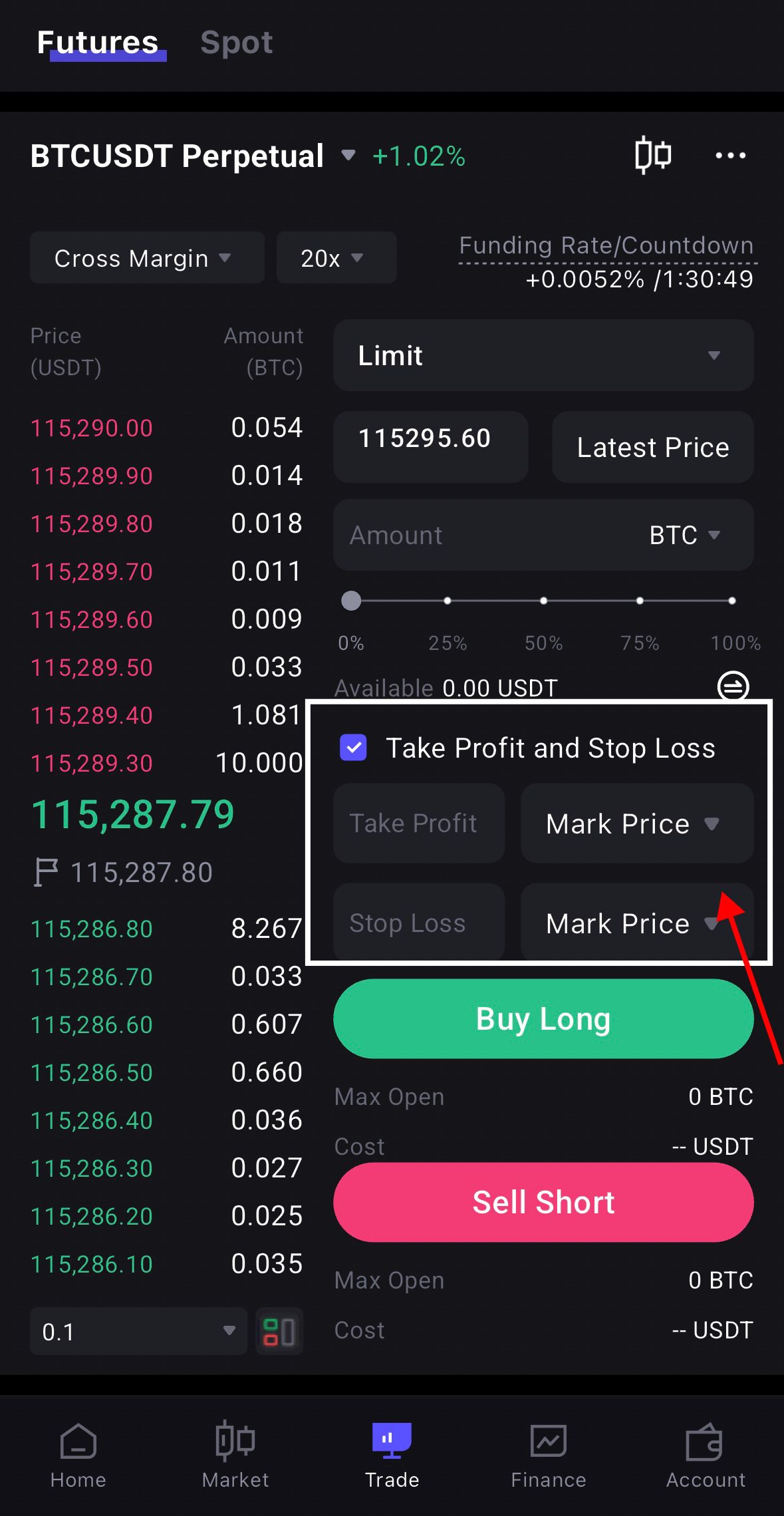Enter a Stop Loss value
This screenshot has height=1516, width=784.
pyautogui.click(x=419, y=923)
